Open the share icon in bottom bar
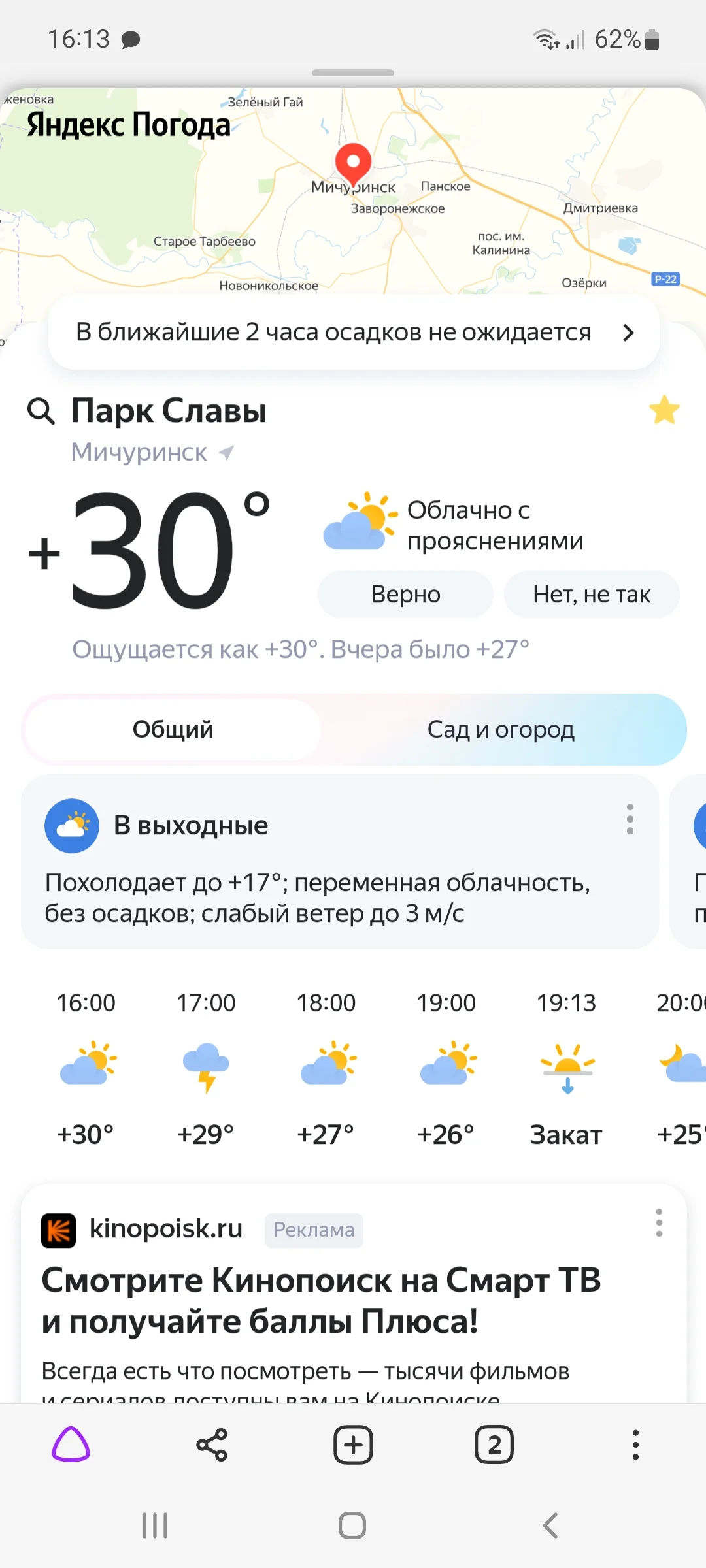706x1568 pixels. point(212,1445)
